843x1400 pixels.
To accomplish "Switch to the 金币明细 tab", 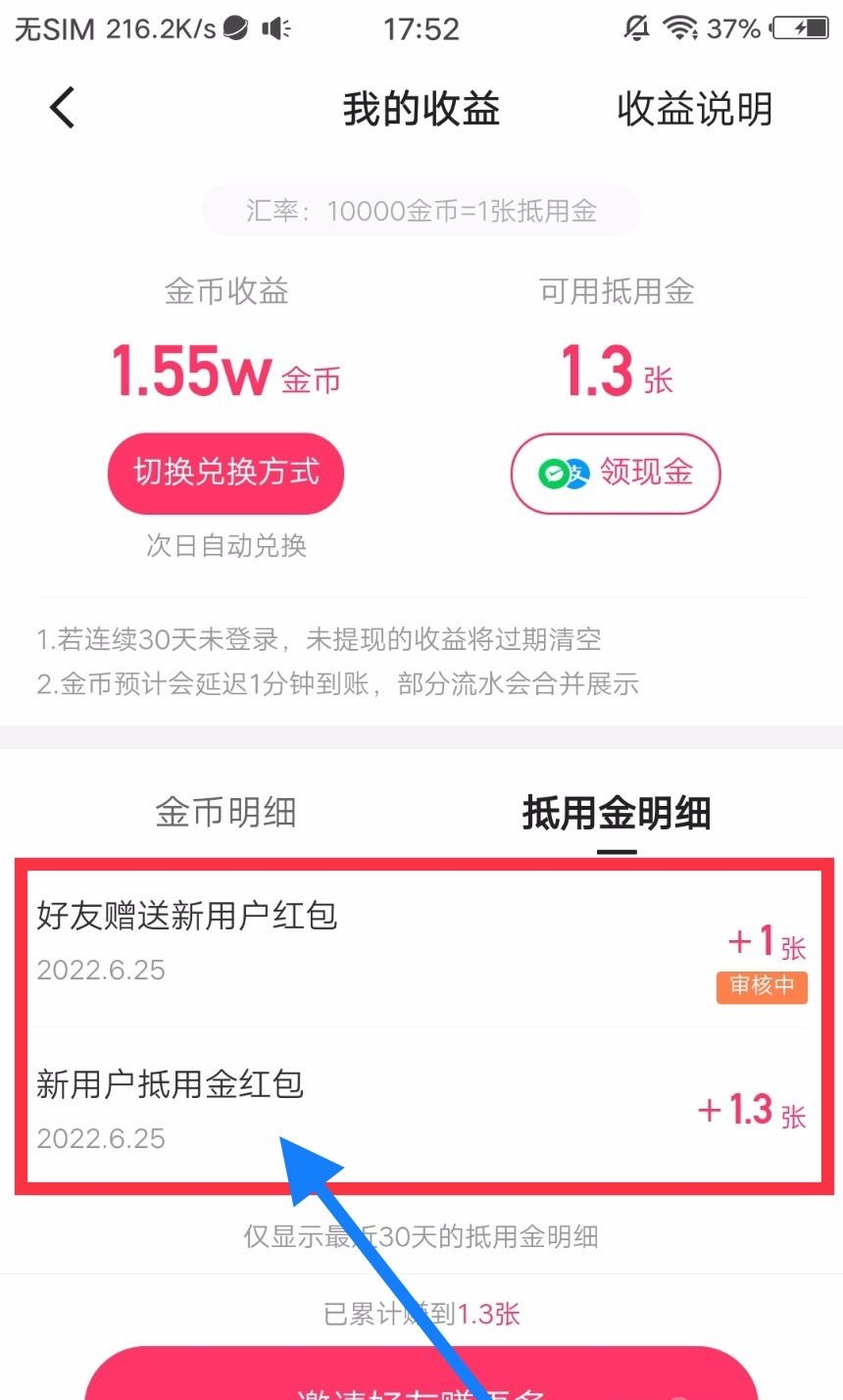I will pos(225,813).
